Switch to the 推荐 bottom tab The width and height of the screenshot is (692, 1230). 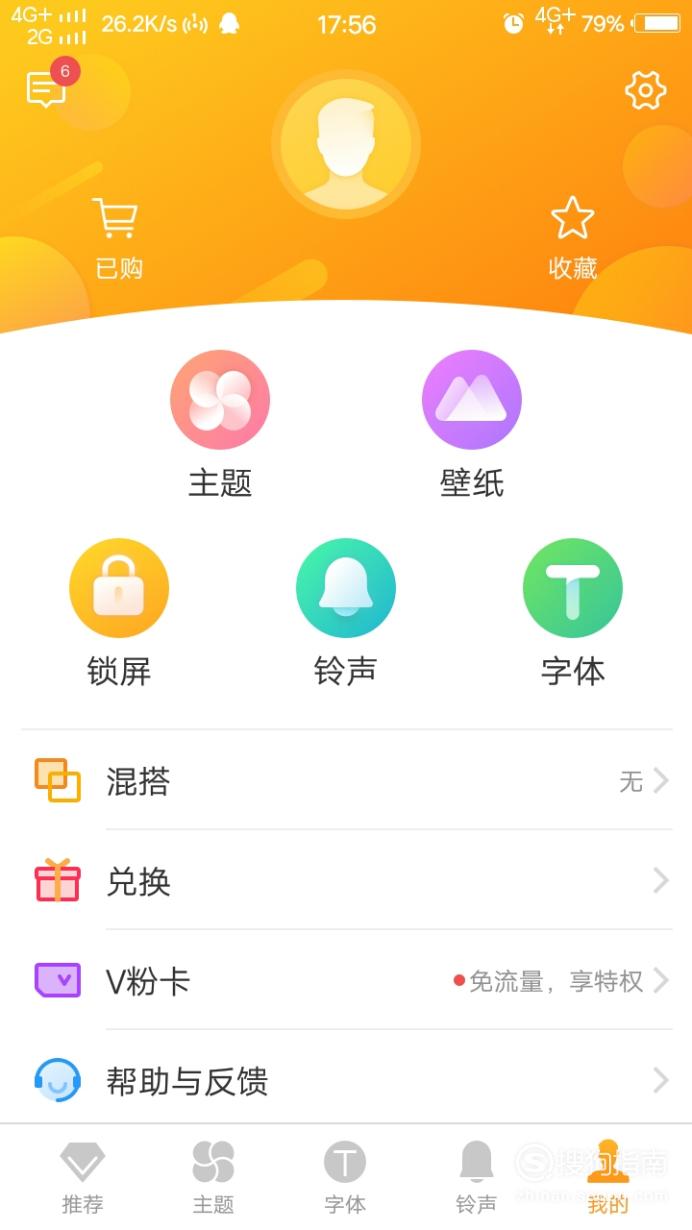[x=82, y=1178]
